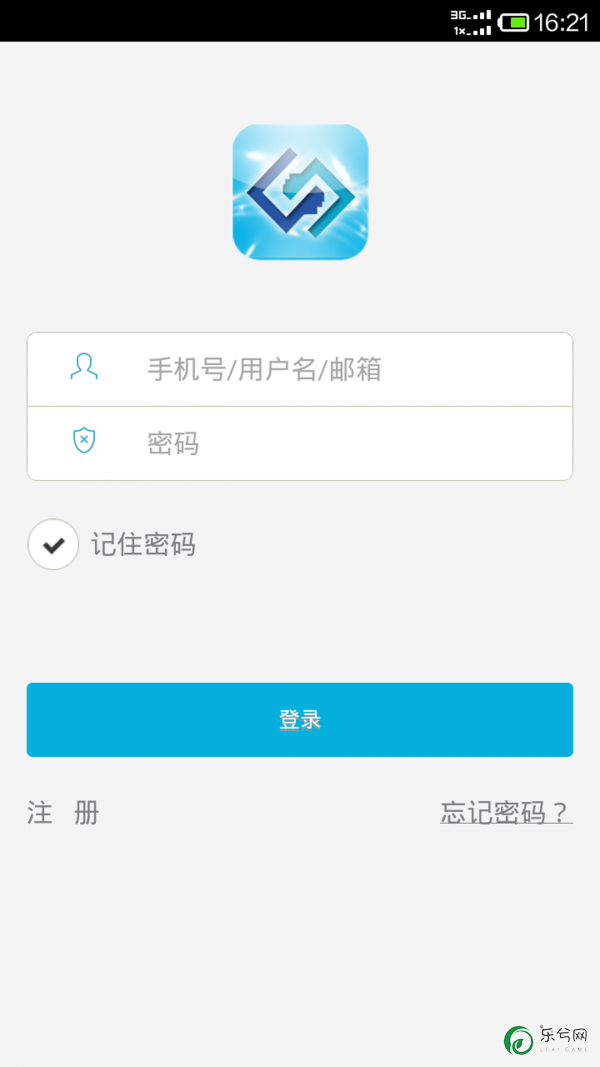Focus the 密码 password field
Viewport: 600px width, 1067px height.
point(300,444)
